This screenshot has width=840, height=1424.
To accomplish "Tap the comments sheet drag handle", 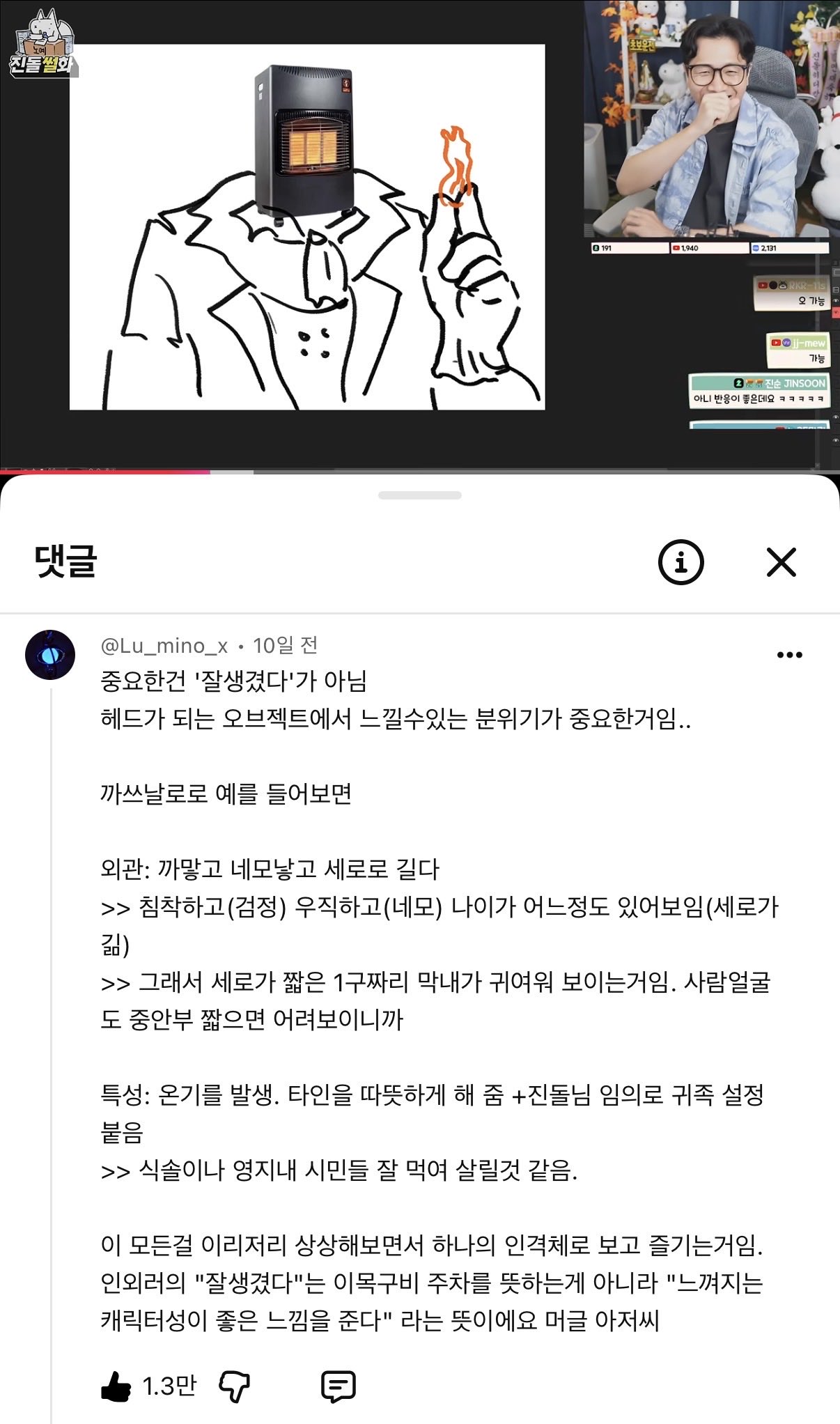I will tap(420, 495).
